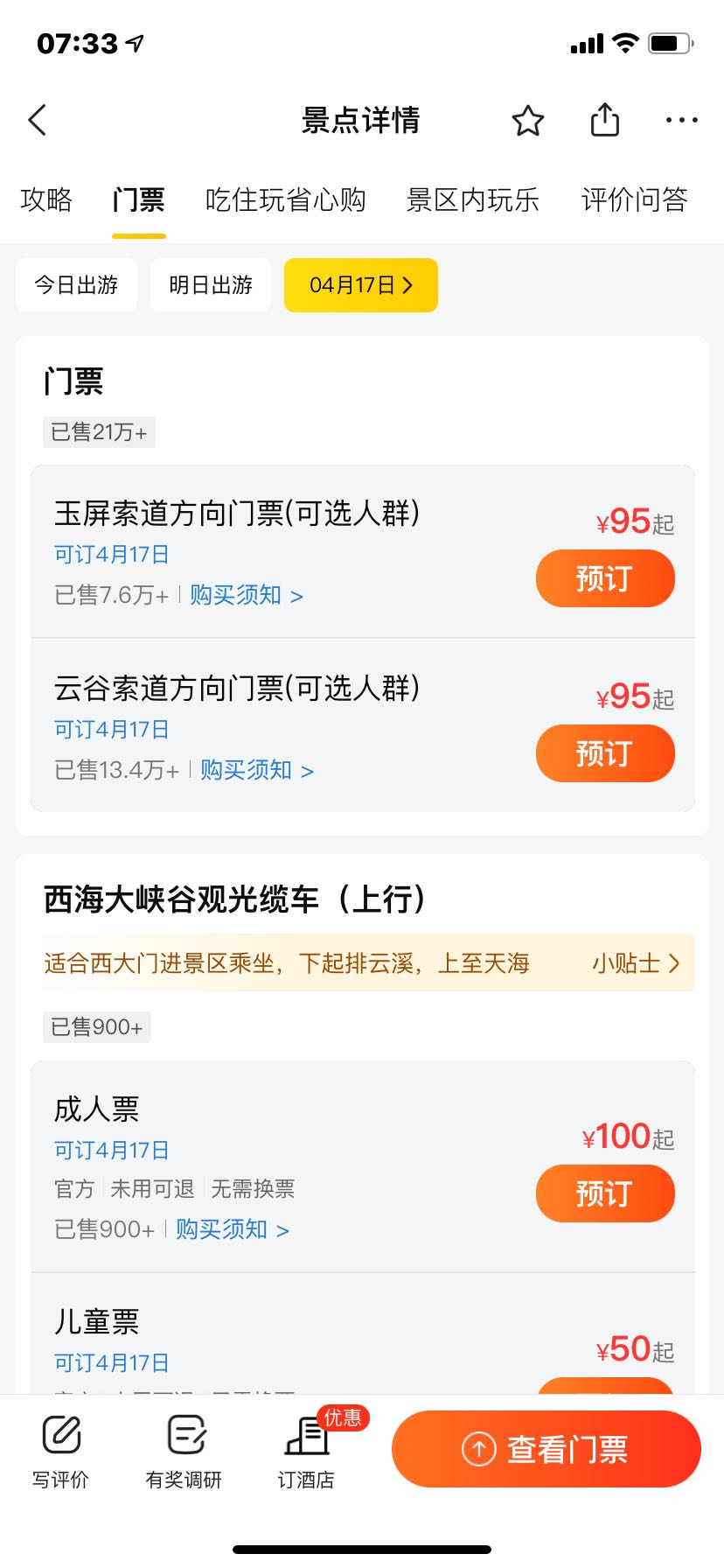The image size is (724, 1568).
Task: Book the 云谷索道方向门票 ticket
Action: pos(604,753)
